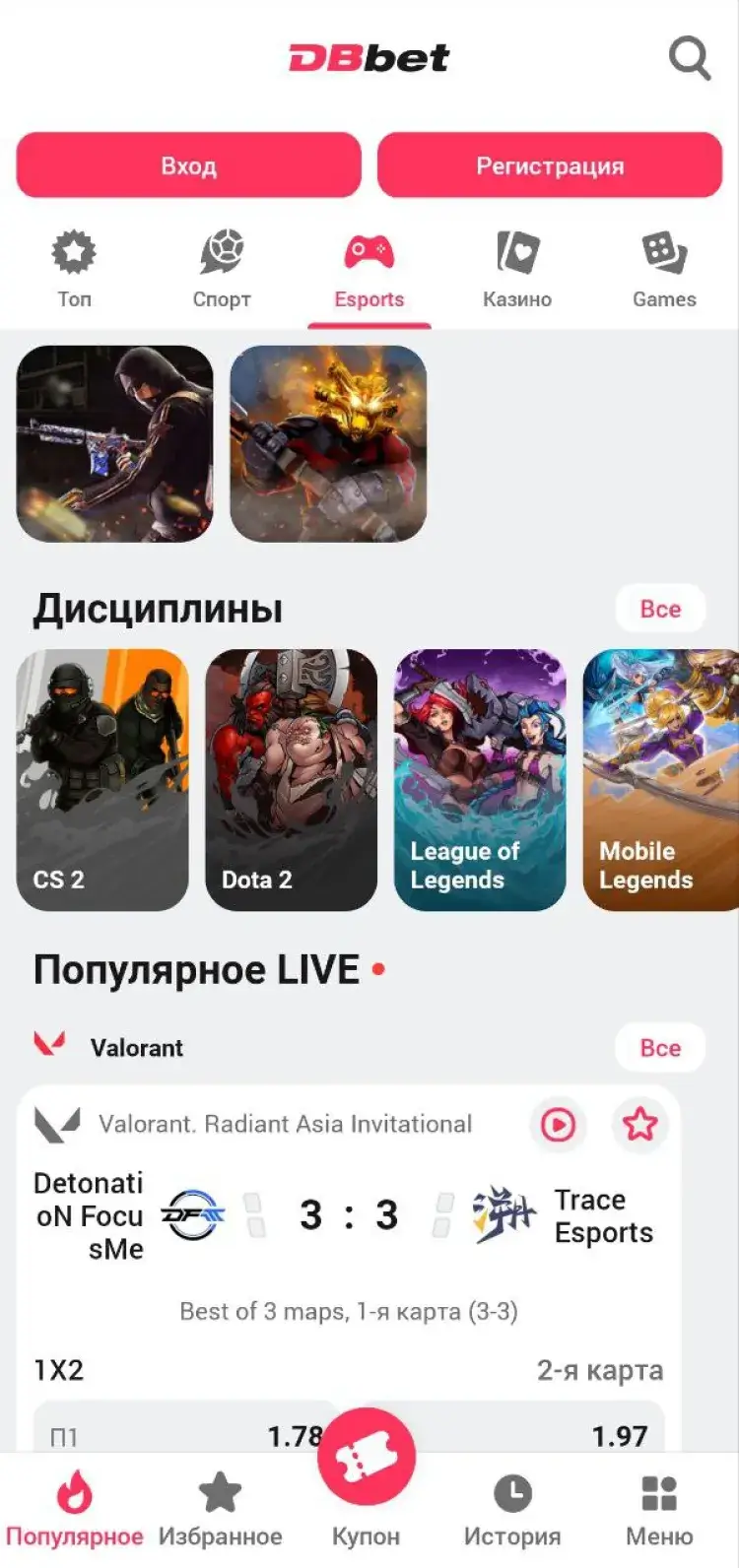Click the Казино playing cards icon
The image size is (739, 1568).
pos(516,254)
